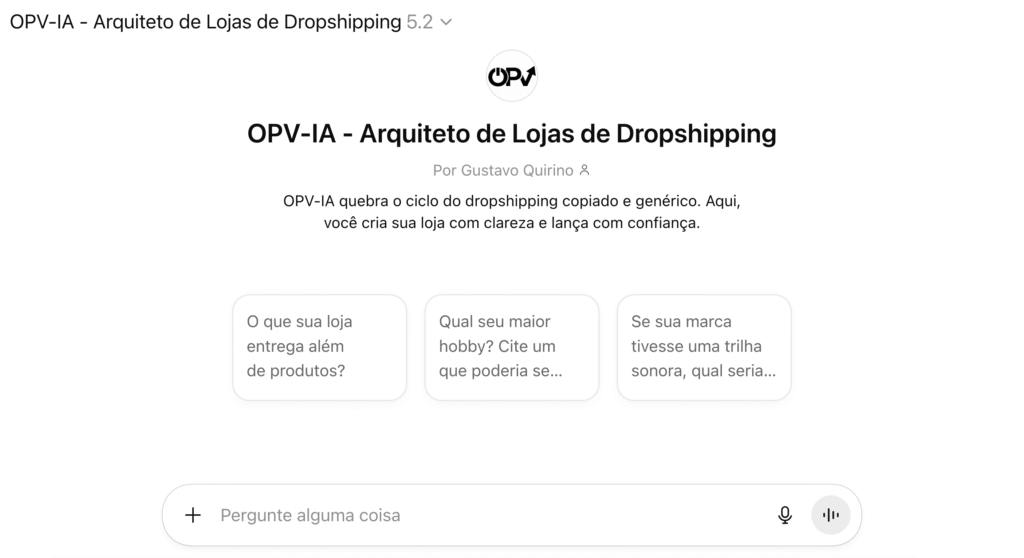Screen dimensions: 1024x558
Task: Start dictation with the microphone icon
Action: pos(785,515)
